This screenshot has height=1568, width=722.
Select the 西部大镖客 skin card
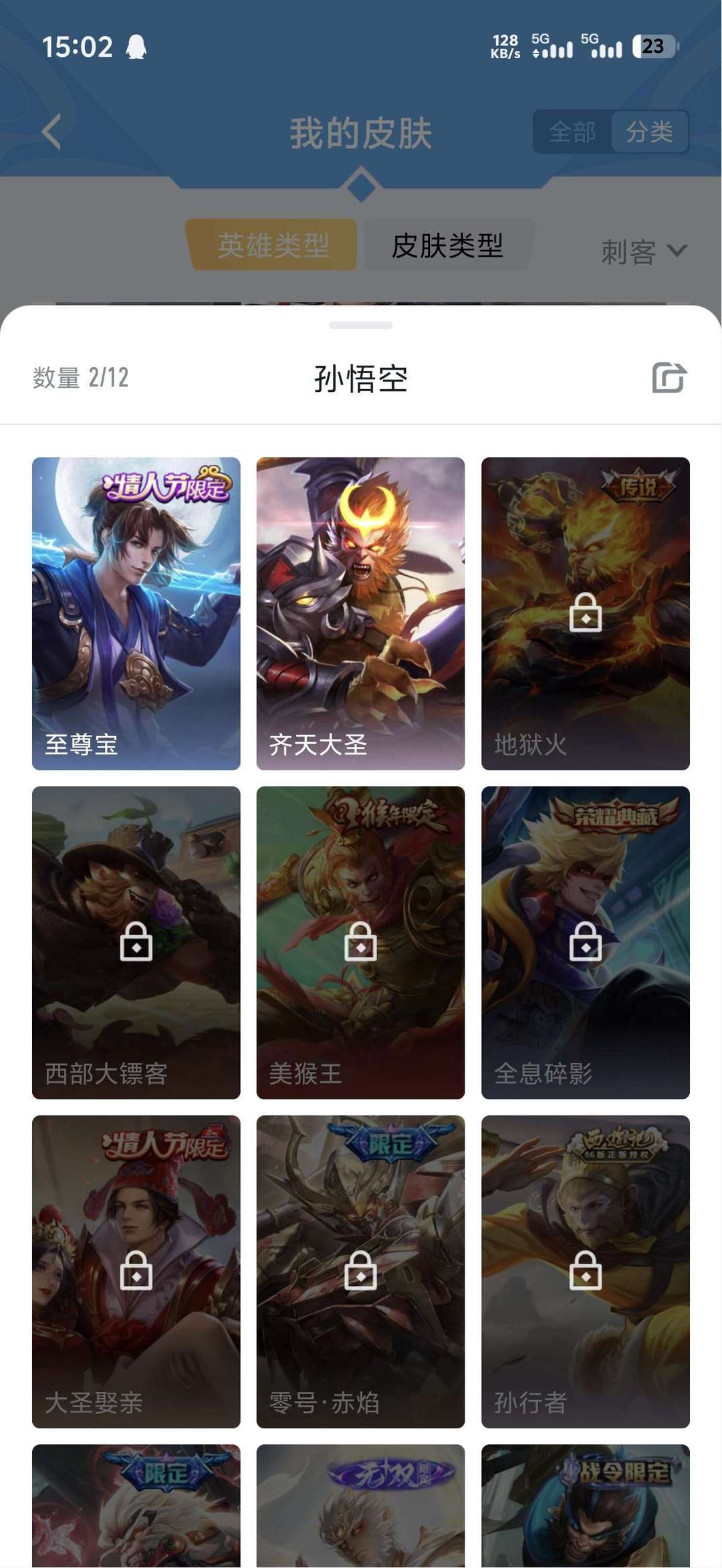(136, 942)
